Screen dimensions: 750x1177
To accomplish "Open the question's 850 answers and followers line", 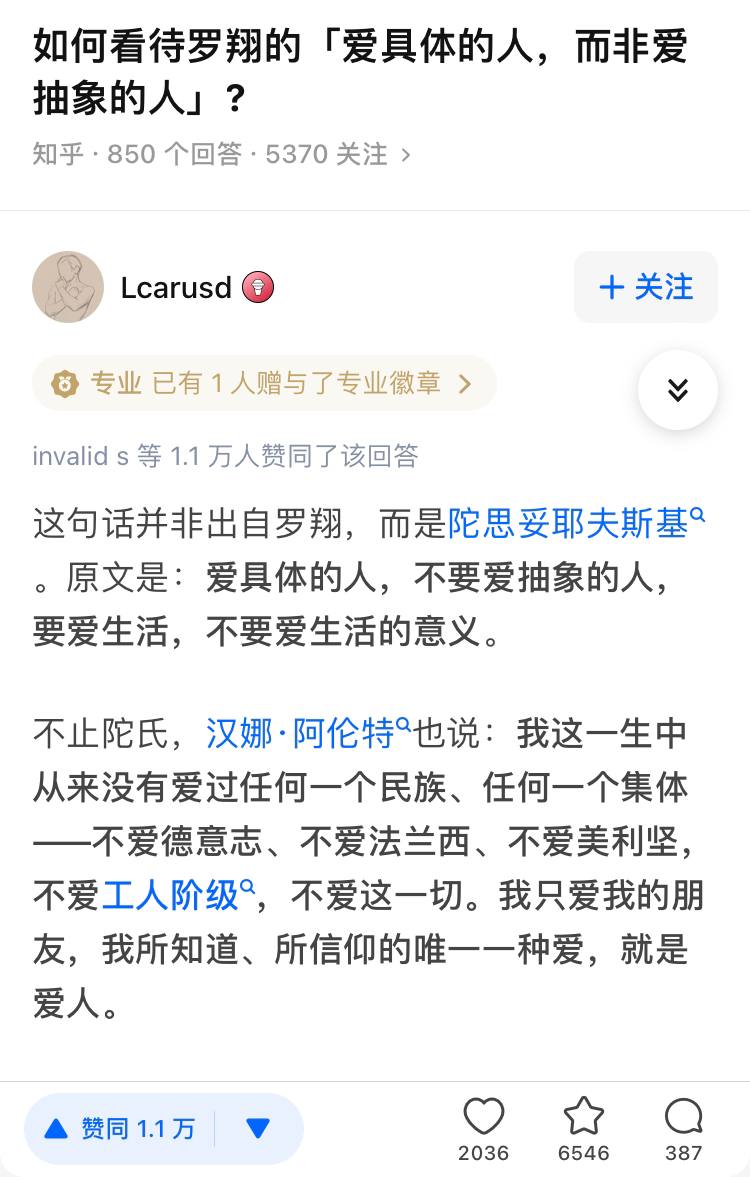I will click(x=221, y=154).
